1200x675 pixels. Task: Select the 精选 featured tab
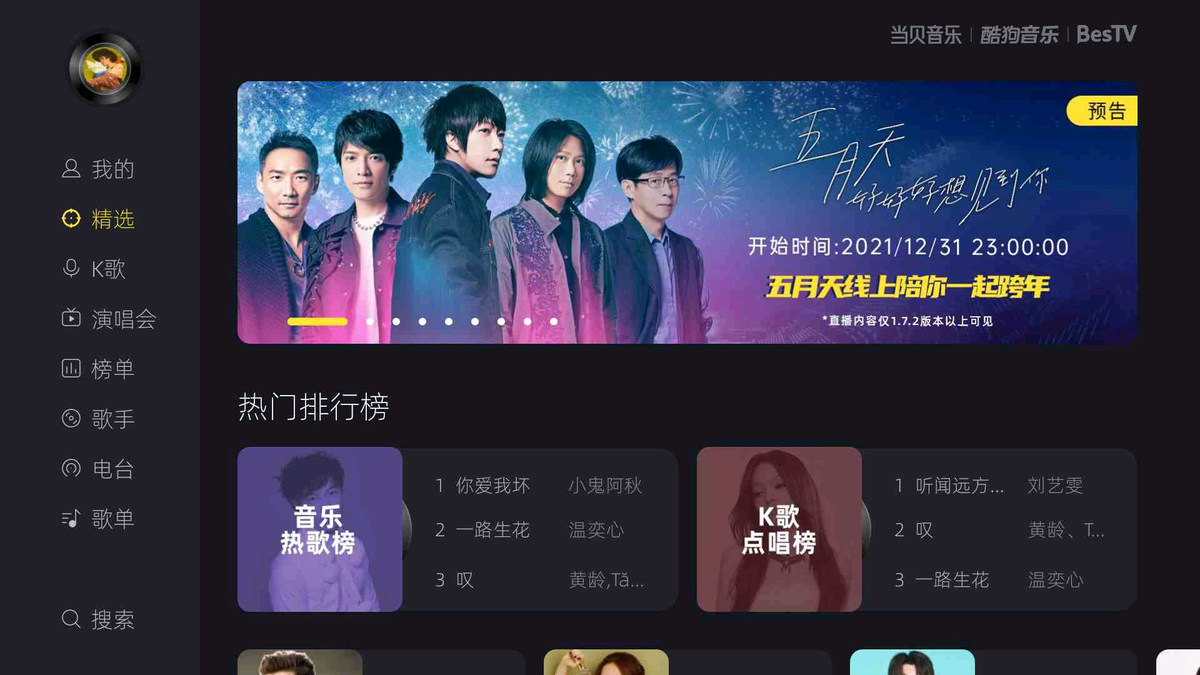point(98,219)
